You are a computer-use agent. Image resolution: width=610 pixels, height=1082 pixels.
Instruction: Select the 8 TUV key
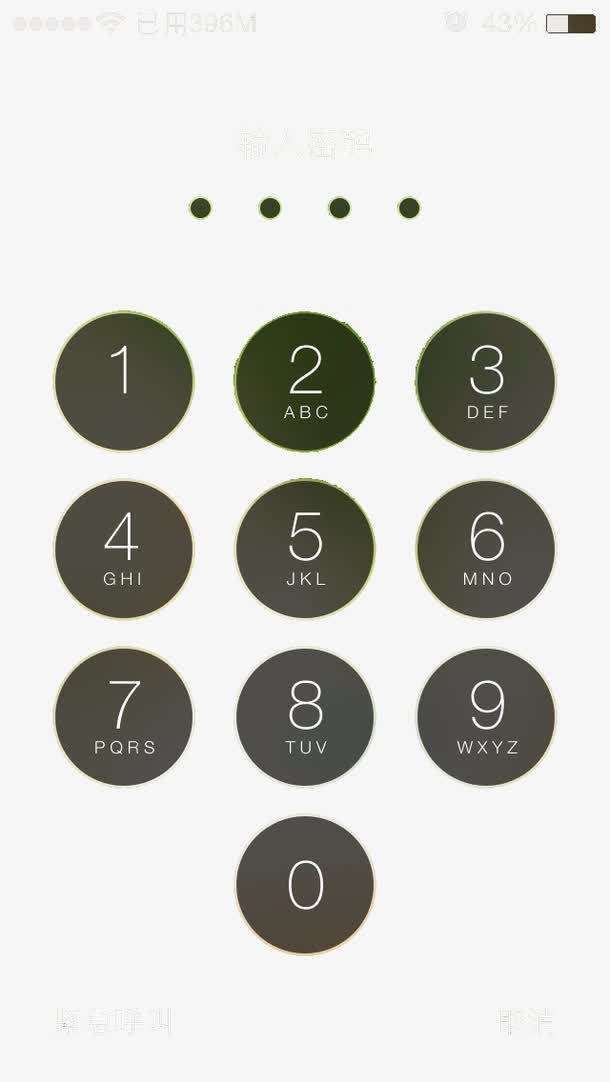[x=305, y=717]
